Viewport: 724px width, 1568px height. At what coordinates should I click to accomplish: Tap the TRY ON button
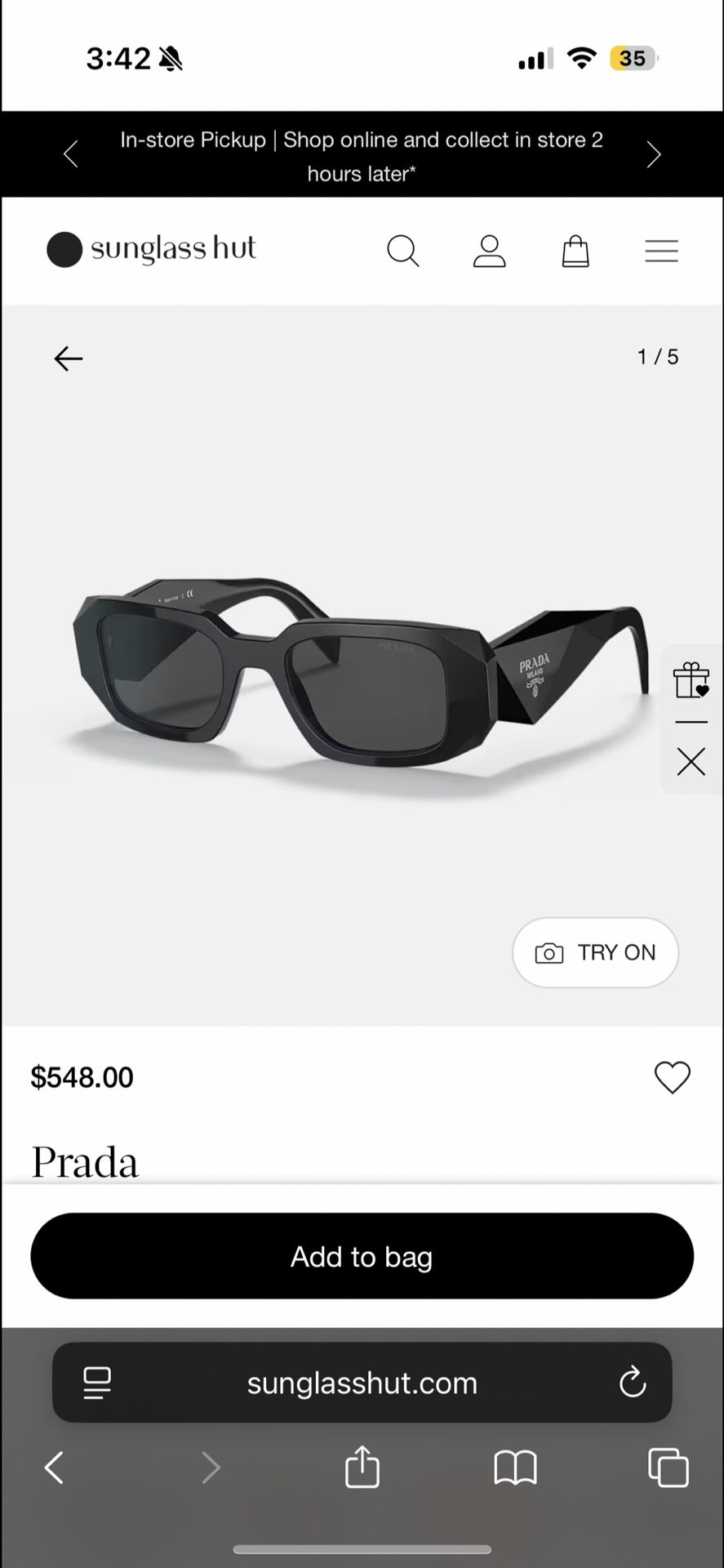point(595,952)
